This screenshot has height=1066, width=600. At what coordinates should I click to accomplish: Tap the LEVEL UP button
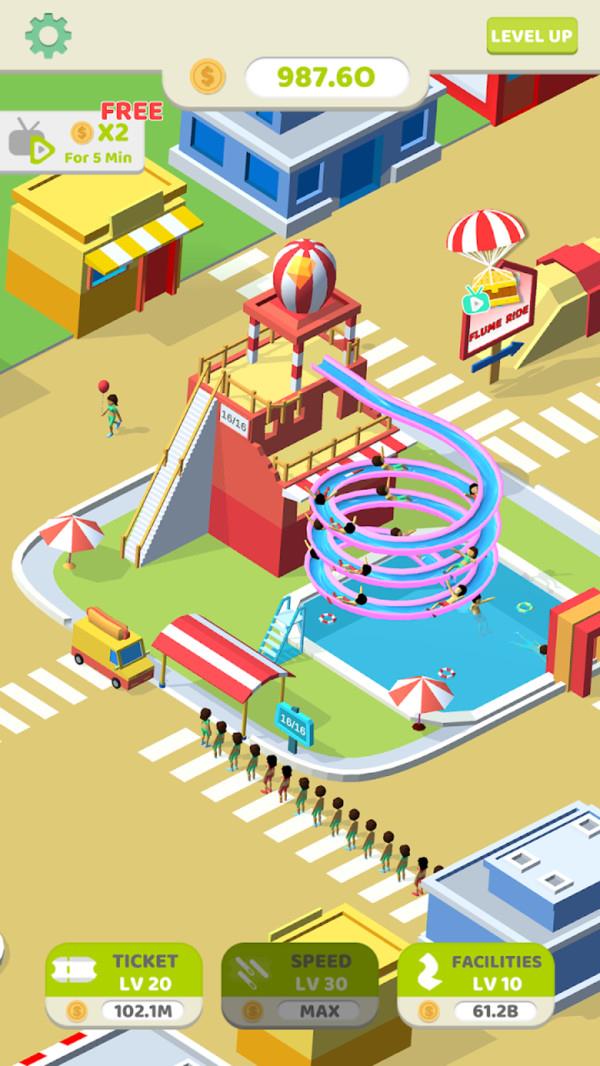532,37
